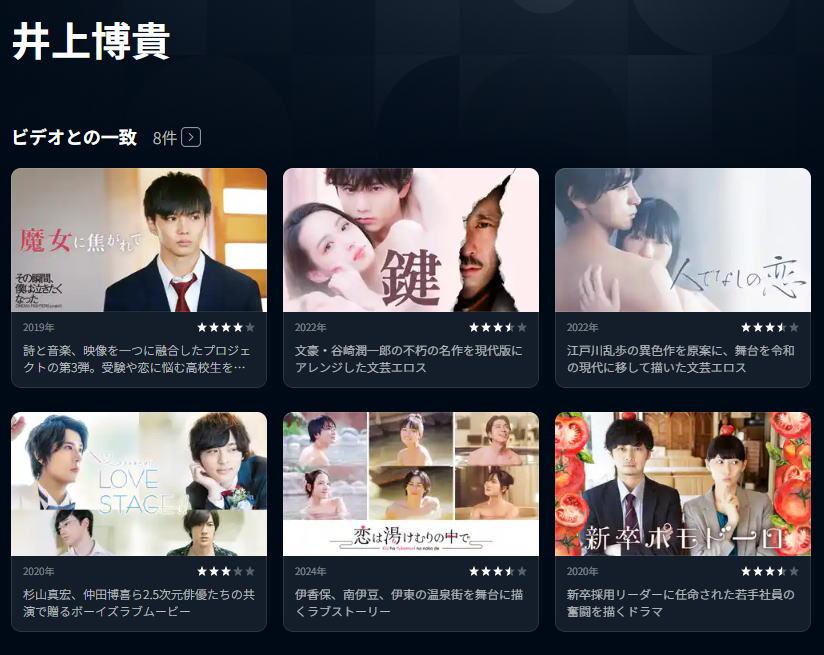Open the 魔女に焦がれて video card
Image resolution: width=824 pixels, height=655 pixels.
pyautogui.click(x=139, y=240)
